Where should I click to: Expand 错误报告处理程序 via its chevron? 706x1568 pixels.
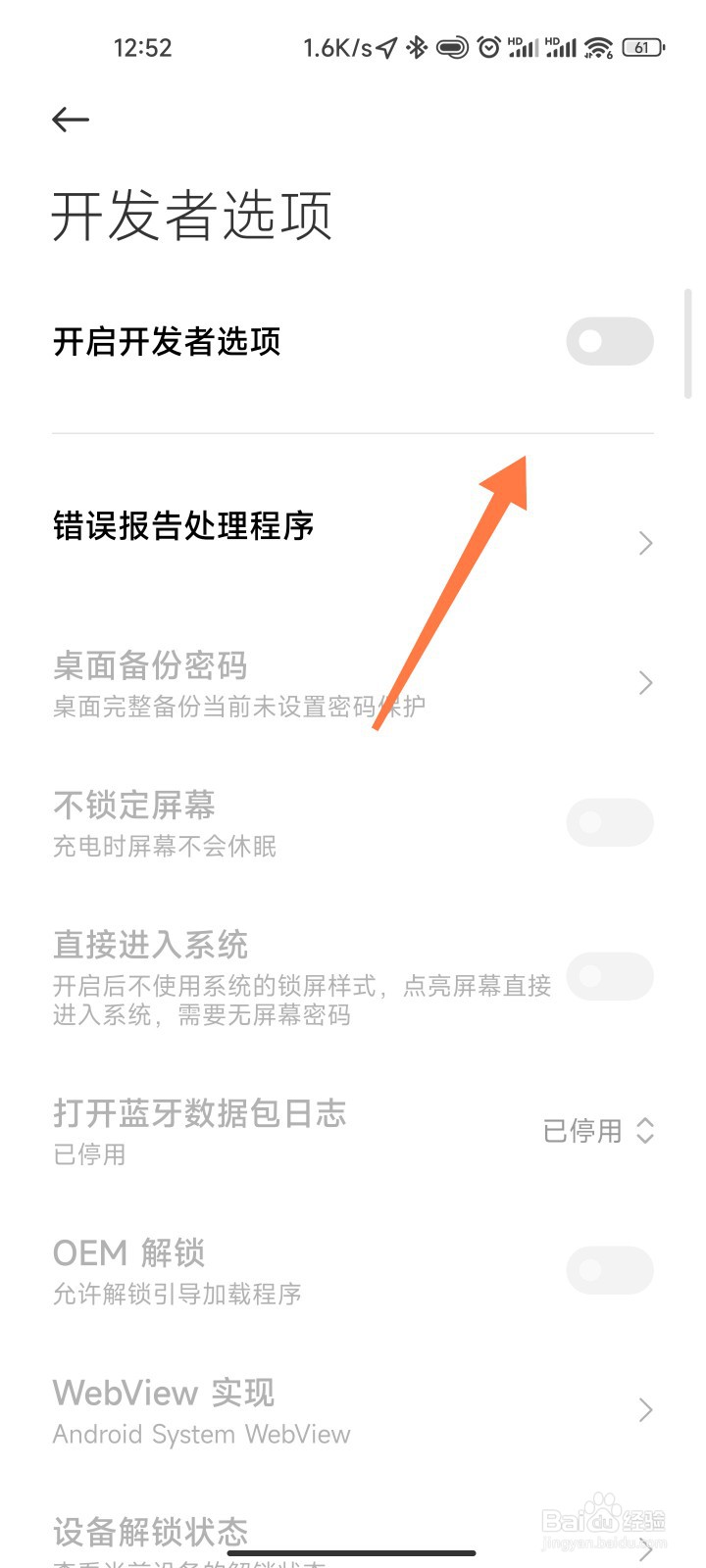click(x=643, y=542)
